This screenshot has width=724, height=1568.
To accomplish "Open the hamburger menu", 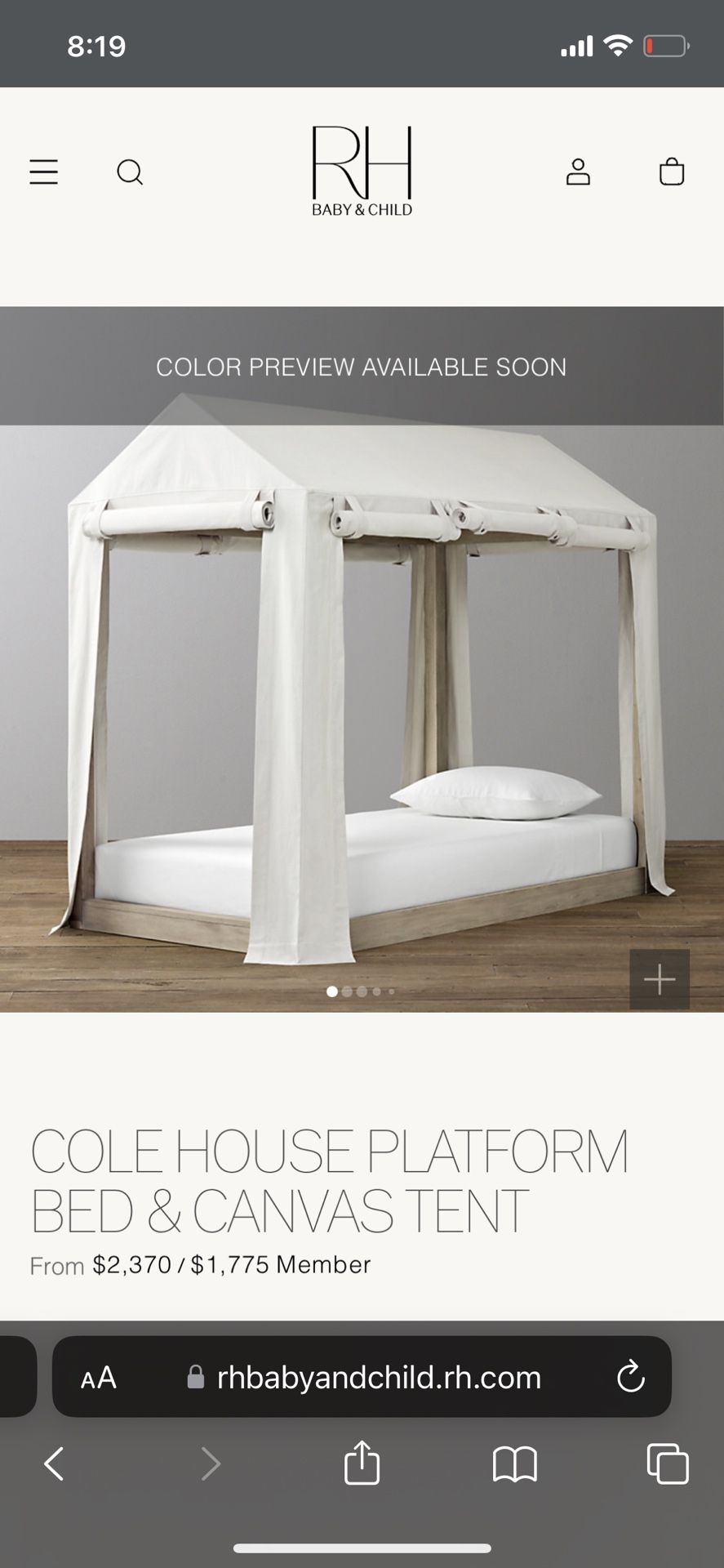I will (44, 172).
